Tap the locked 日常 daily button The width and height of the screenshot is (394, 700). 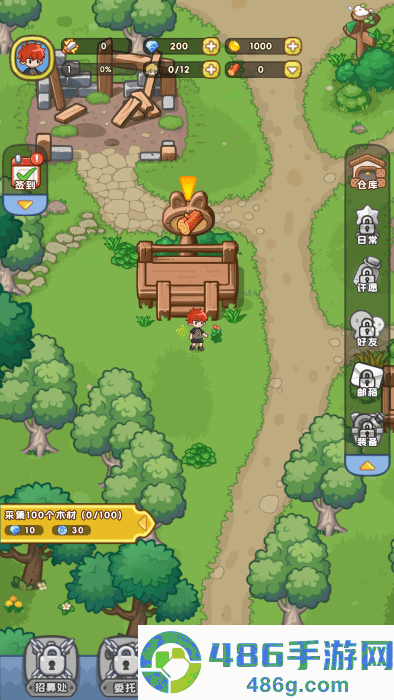click(367, 225)
